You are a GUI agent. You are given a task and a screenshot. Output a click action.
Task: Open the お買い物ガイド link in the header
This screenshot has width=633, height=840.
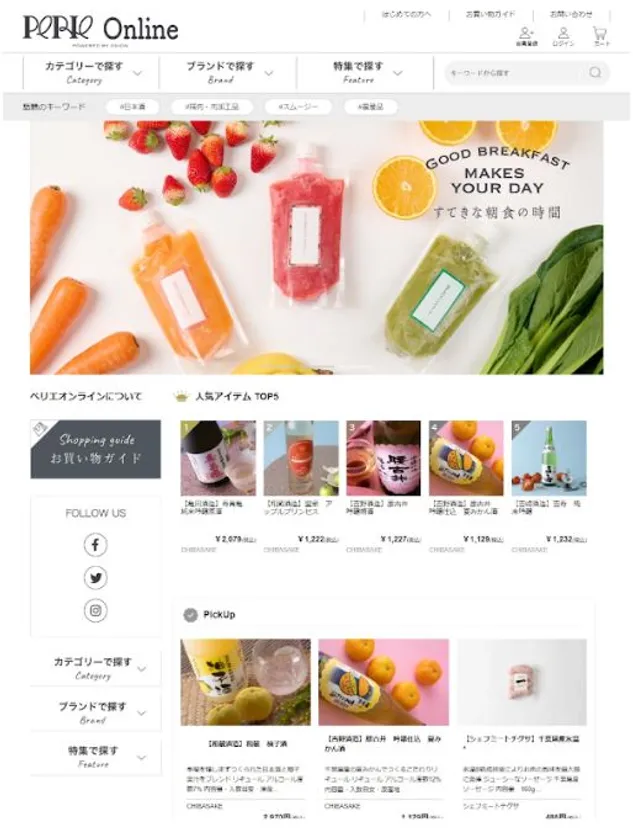pyautogui.click(x=490, y=15)
